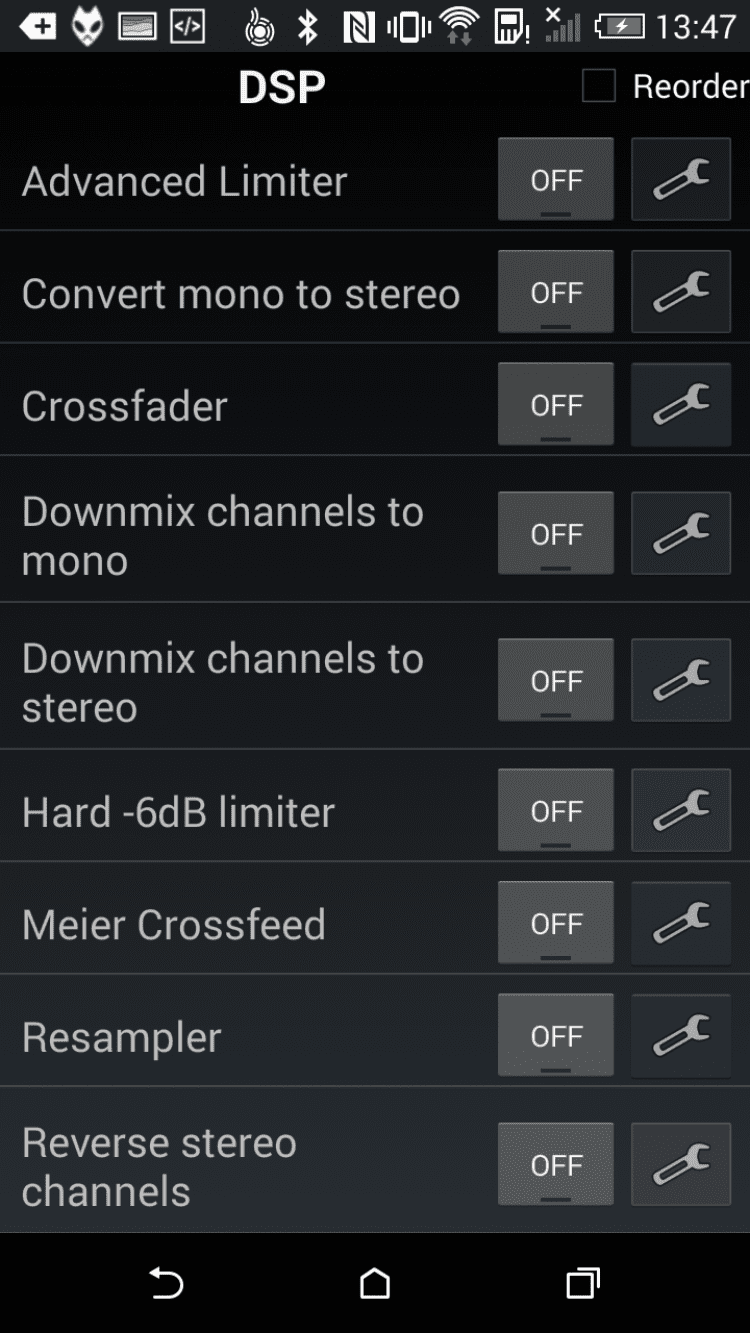This screenshot has height=1333, width=750.
Task: Check the Reorder checkbox
Action: click(599, 86)
